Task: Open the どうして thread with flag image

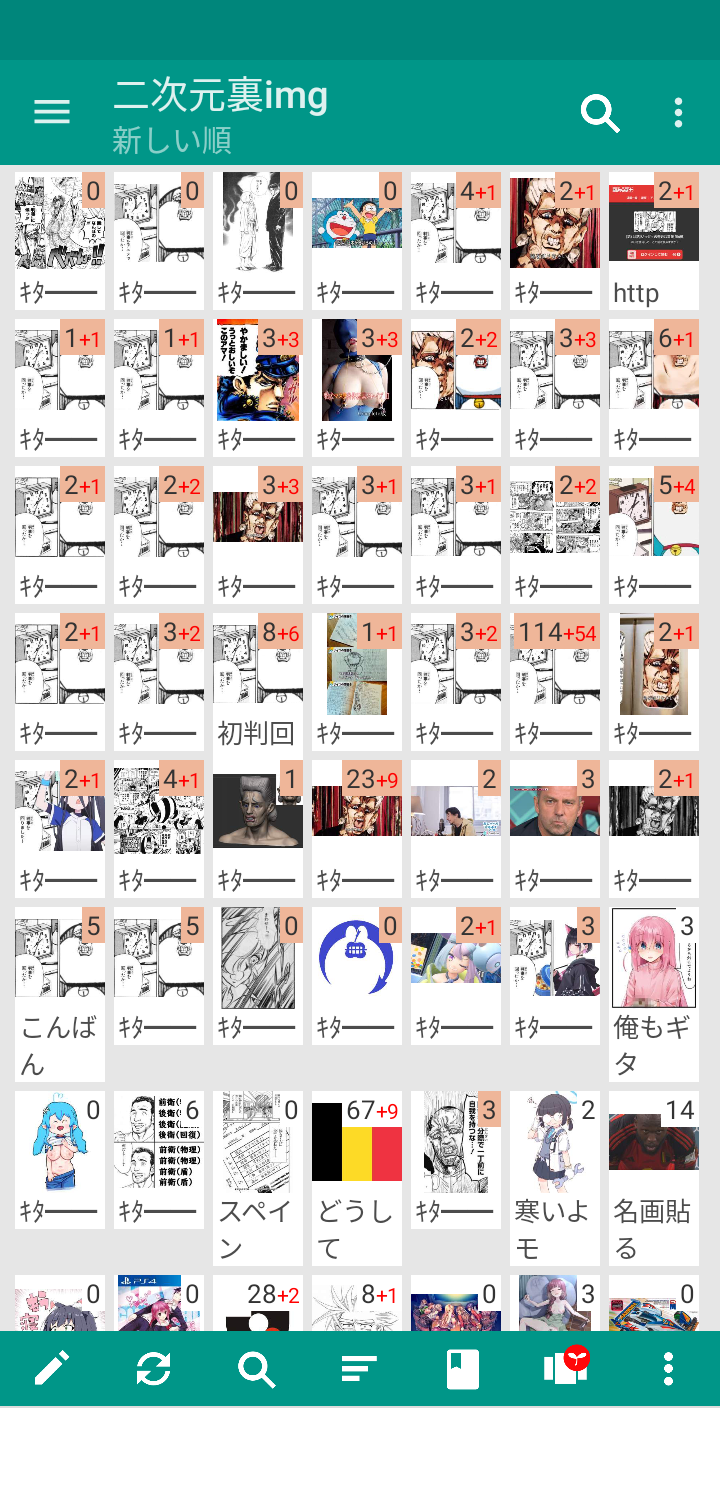Action: click(x=357, y=1178)
